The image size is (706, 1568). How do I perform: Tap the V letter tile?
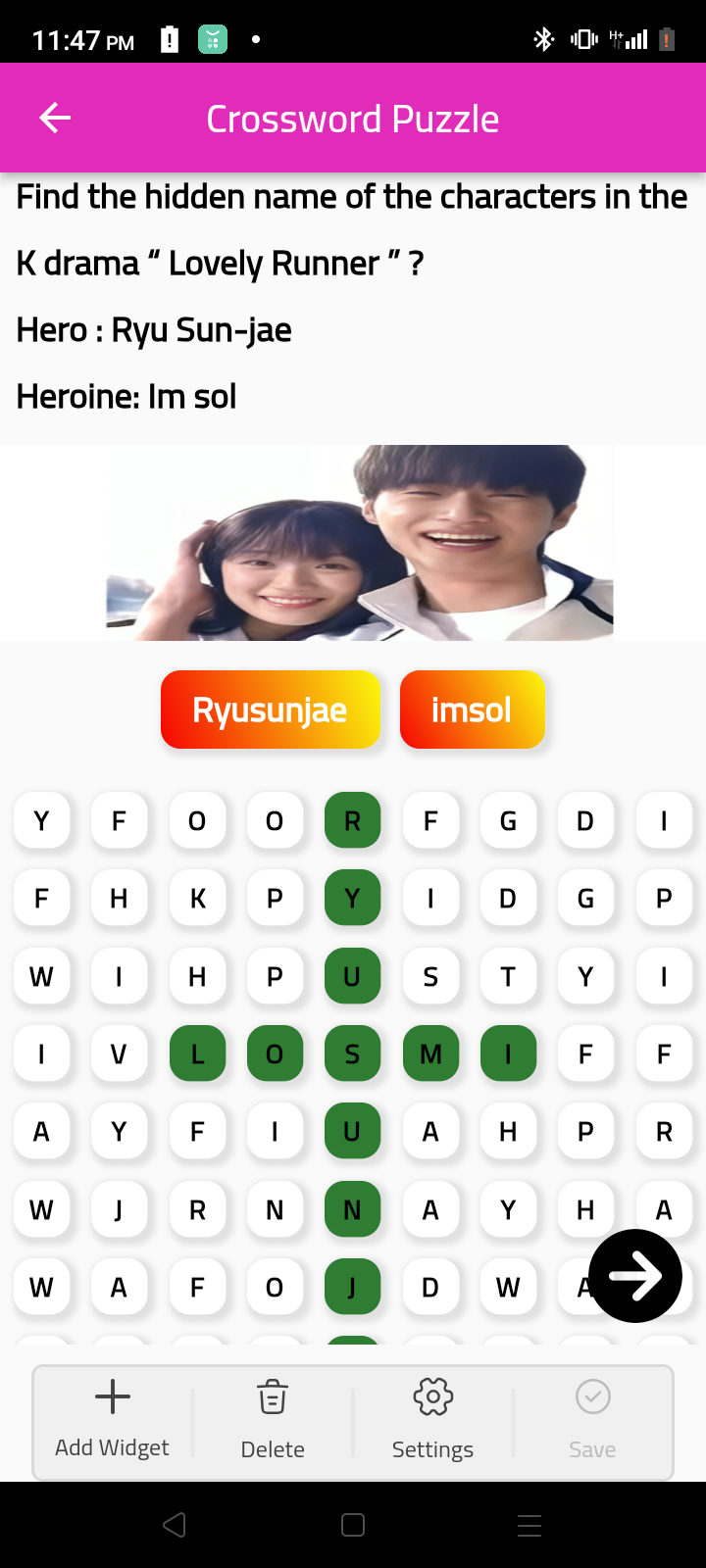(119, 1053)
